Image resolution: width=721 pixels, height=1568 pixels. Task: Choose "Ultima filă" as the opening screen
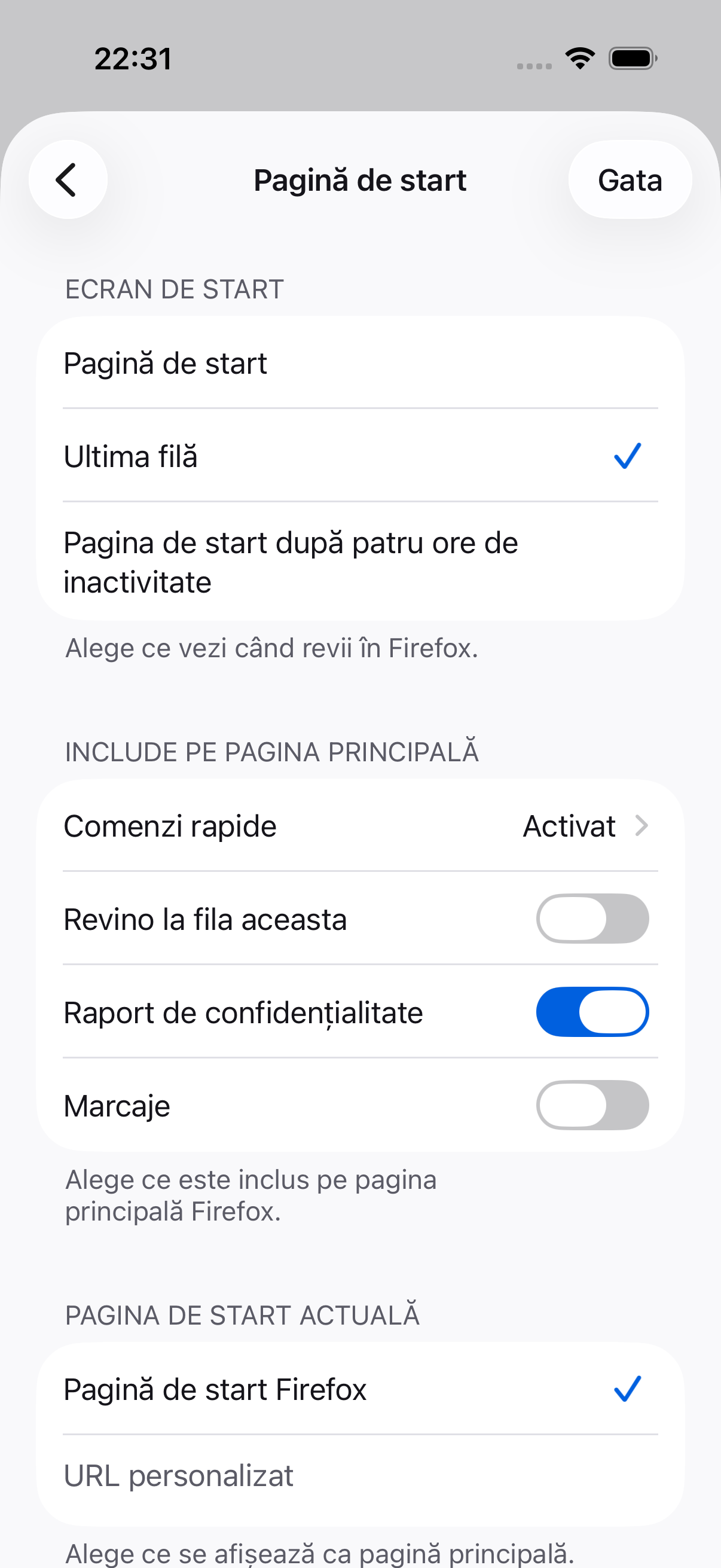coord(360,456)
